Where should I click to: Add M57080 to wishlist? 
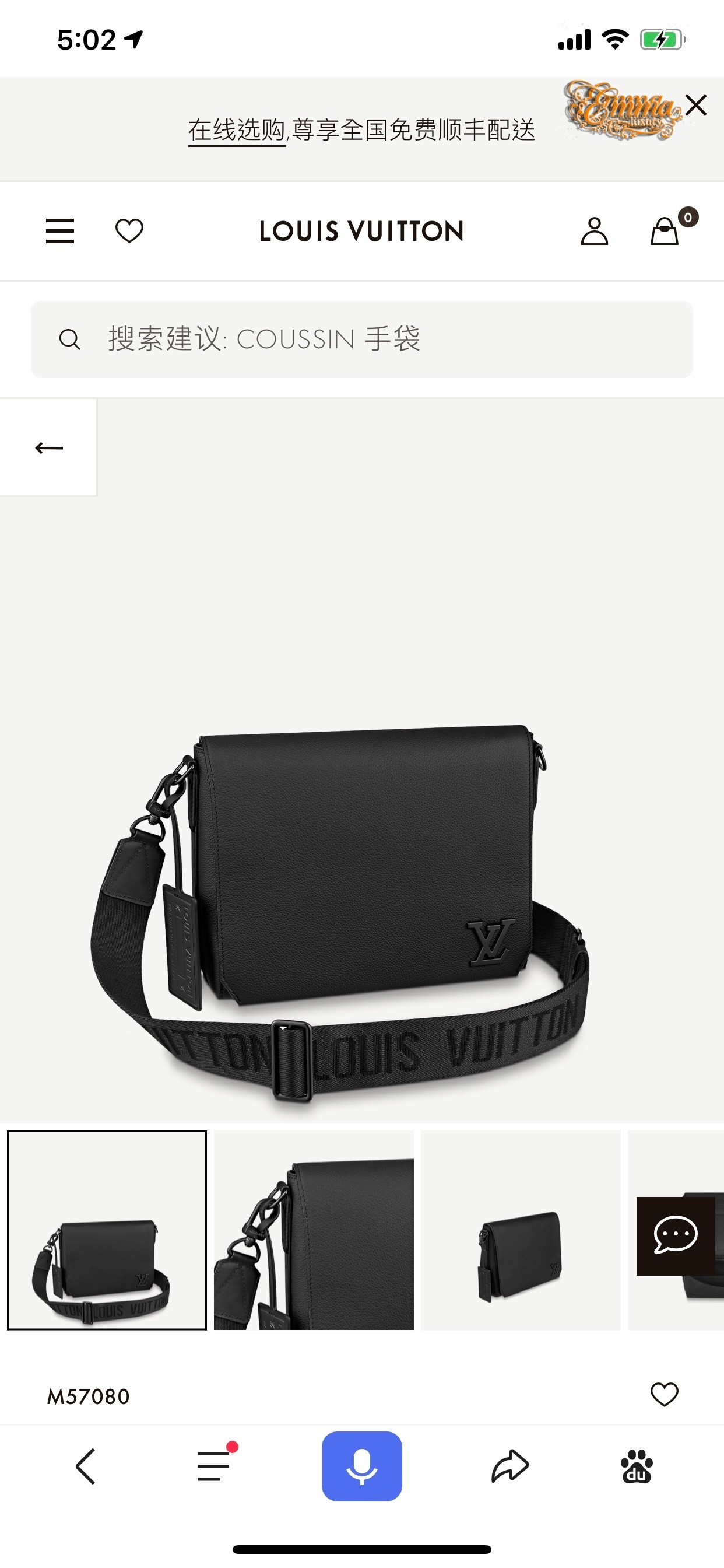point(665,1395)
